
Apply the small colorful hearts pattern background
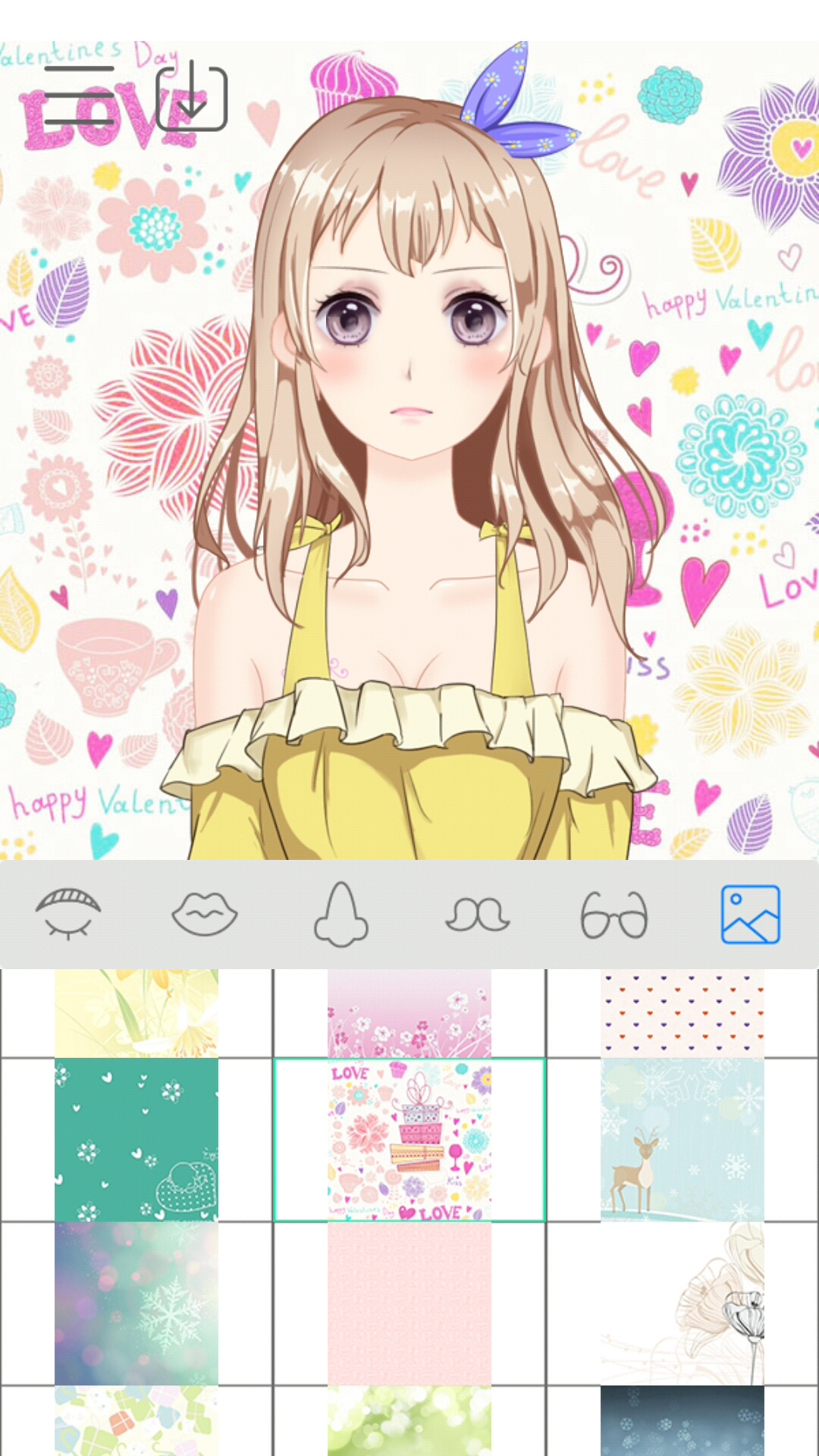[682, 1014]
